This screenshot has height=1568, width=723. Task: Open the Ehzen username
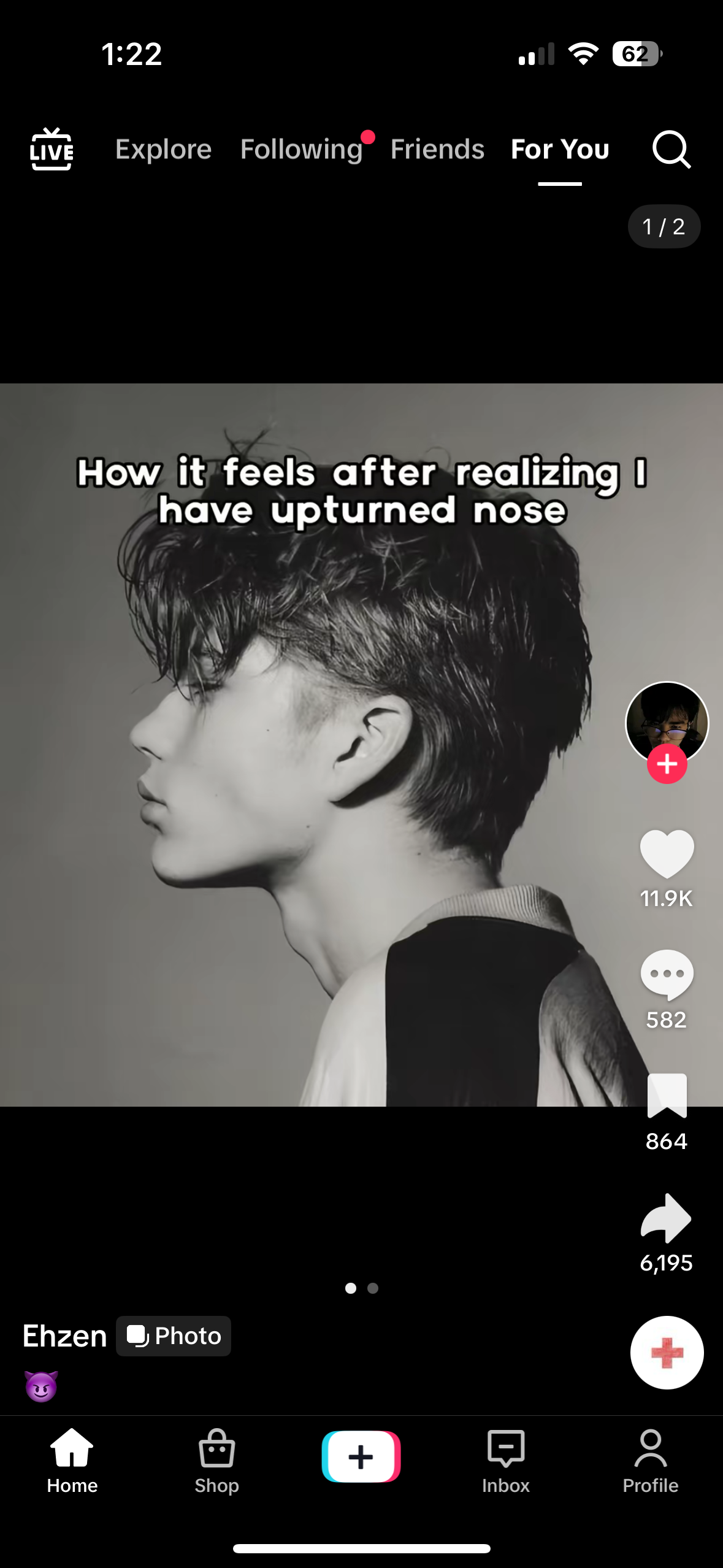tap(65, 1335)
